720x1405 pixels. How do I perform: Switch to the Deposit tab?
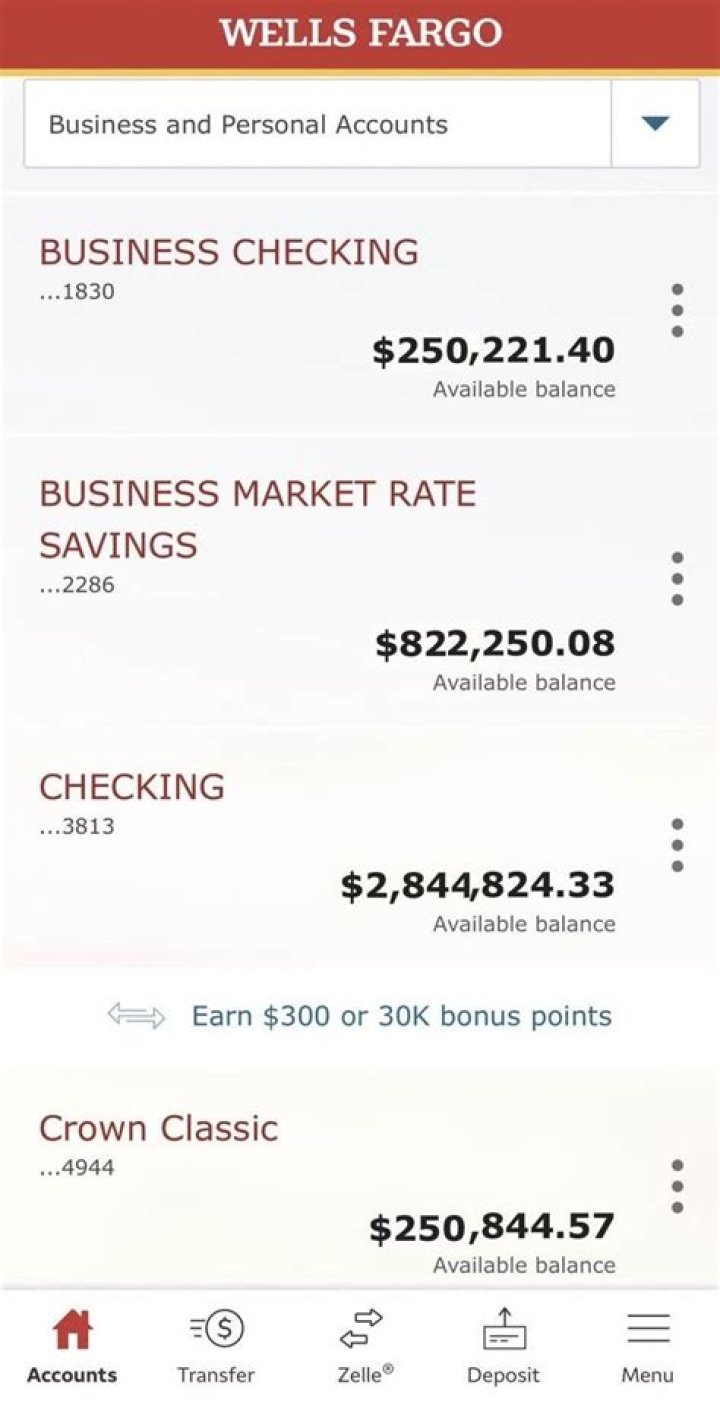pyautogui.click(x=504, y=1347)
